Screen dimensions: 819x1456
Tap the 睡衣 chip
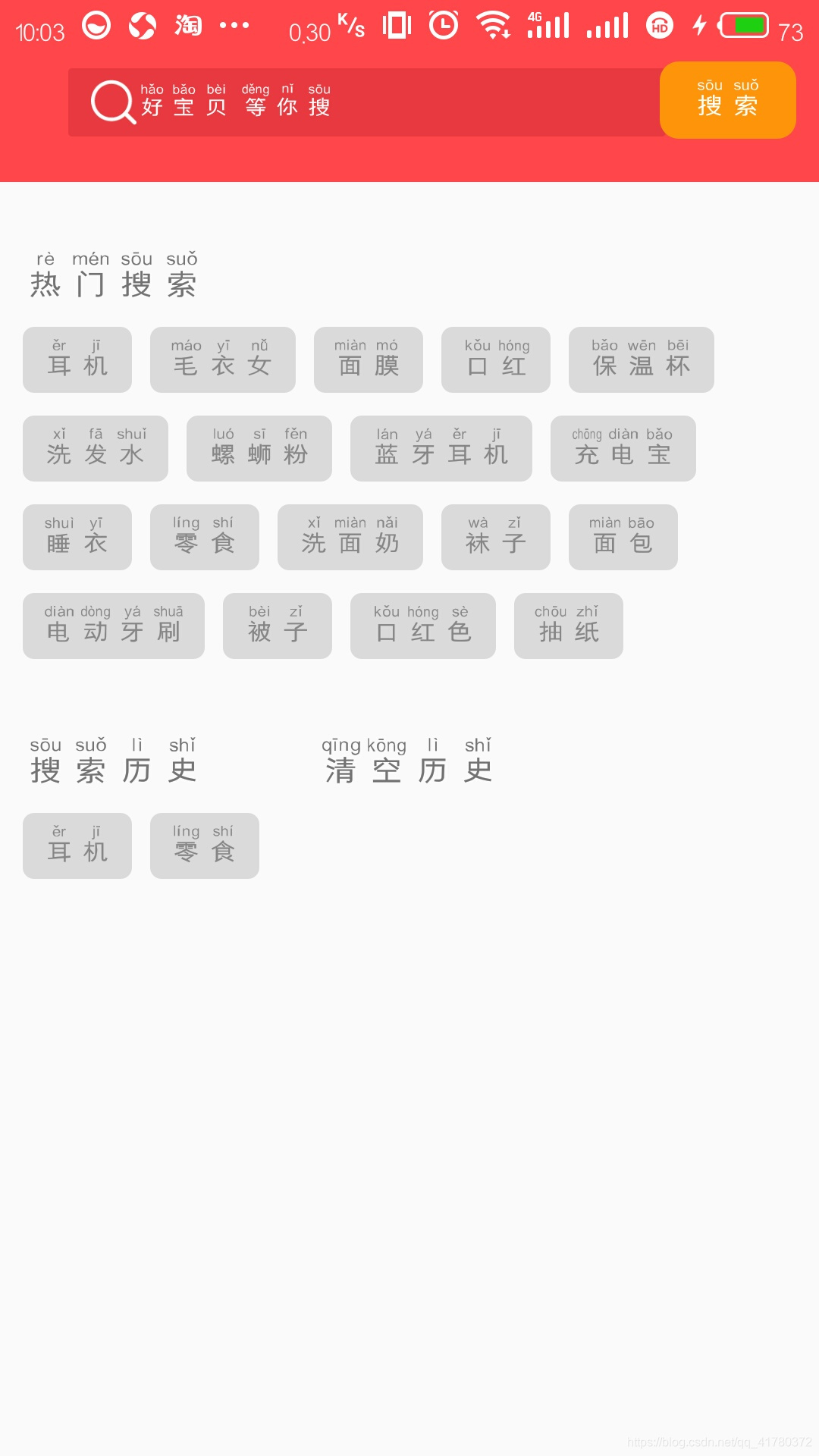(x=77, y=537)
